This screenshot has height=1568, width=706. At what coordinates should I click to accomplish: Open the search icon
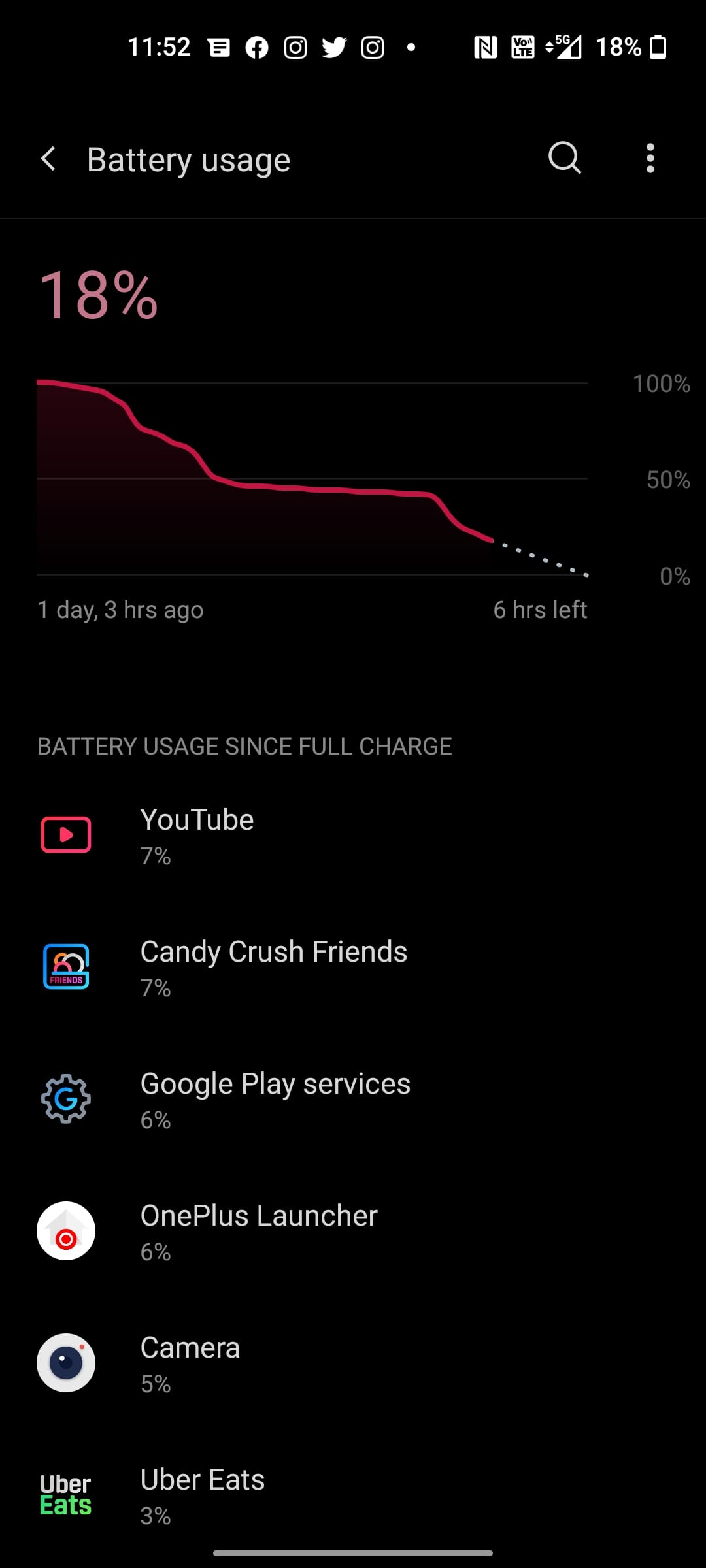(564, 158)
